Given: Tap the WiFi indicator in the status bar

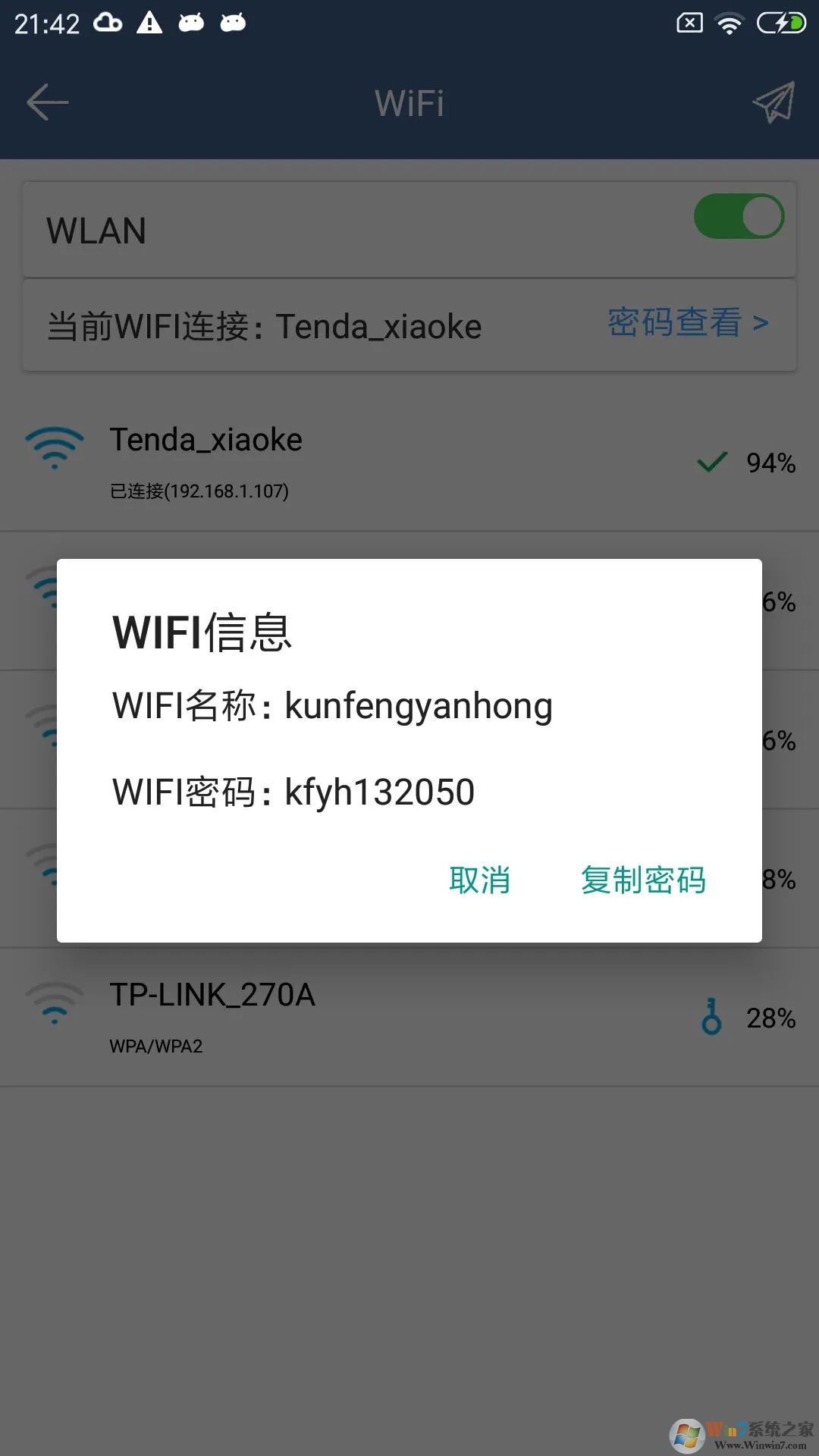Looking at the screenshot, I should [x=729, y=22].
